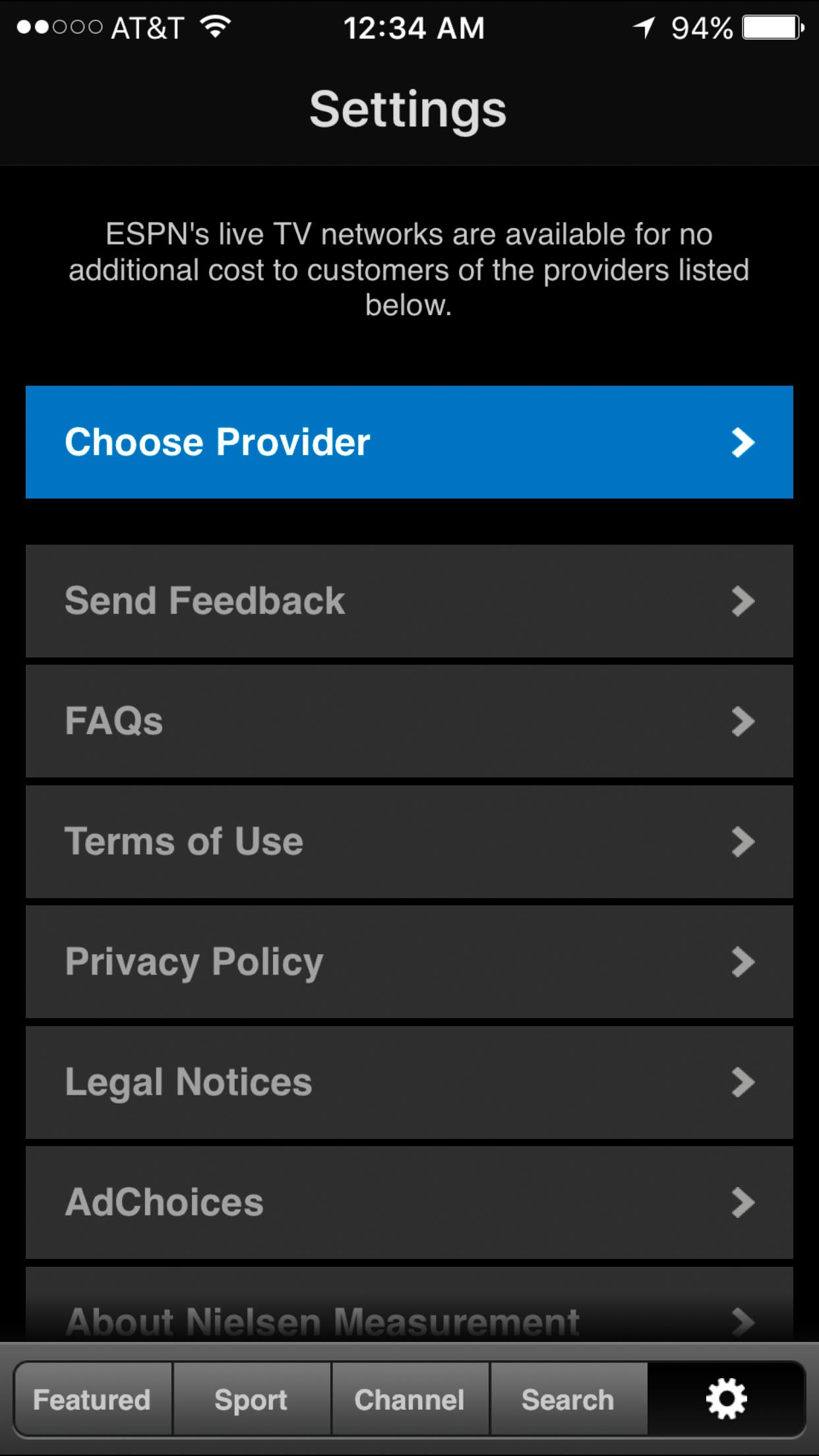Read the Privacy Policy

point(409,961)
